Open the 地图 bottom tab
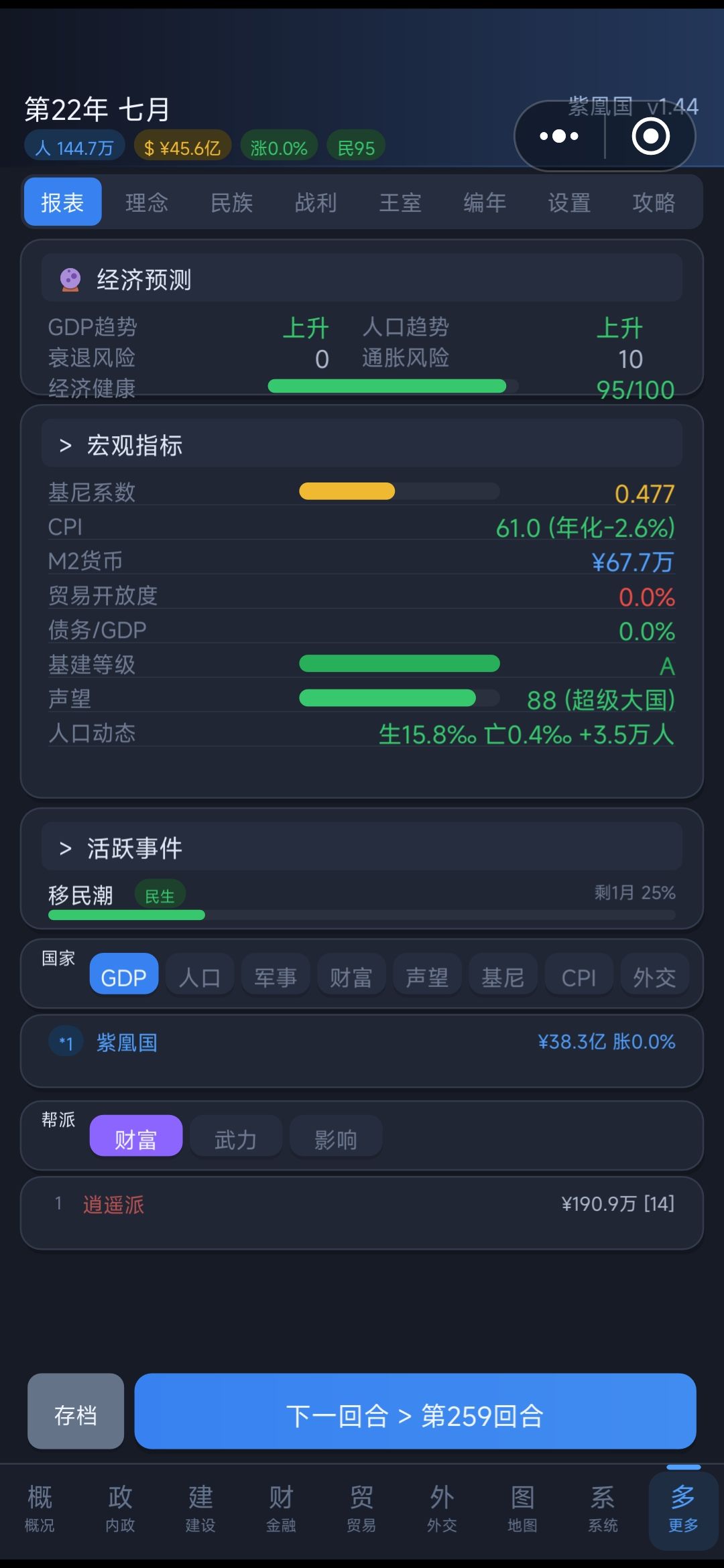The width and height of the screenshot is (724, 1568). pyautogui.click(x=522, y=1508)
